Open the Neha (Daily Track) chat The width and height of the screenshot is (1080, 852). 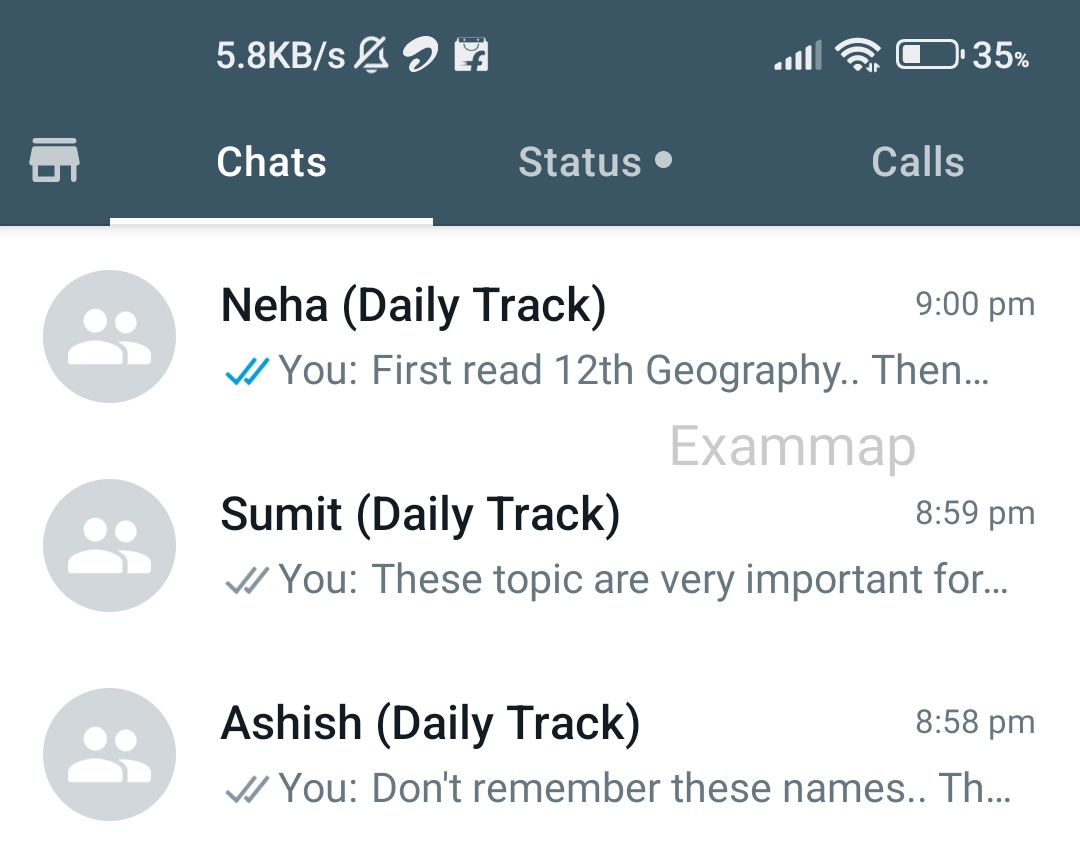coord(600,337)
